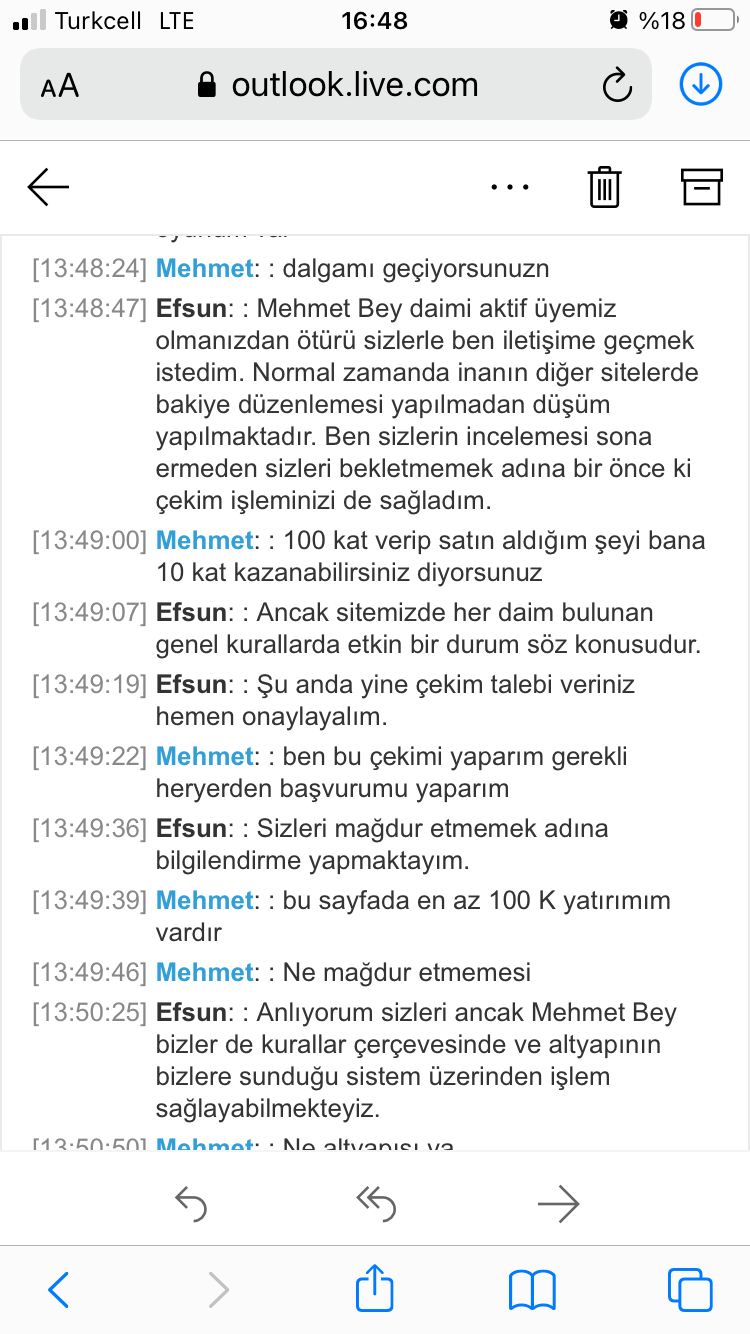
Task: Open Safari bookmarks
Action: point(532,1290)
